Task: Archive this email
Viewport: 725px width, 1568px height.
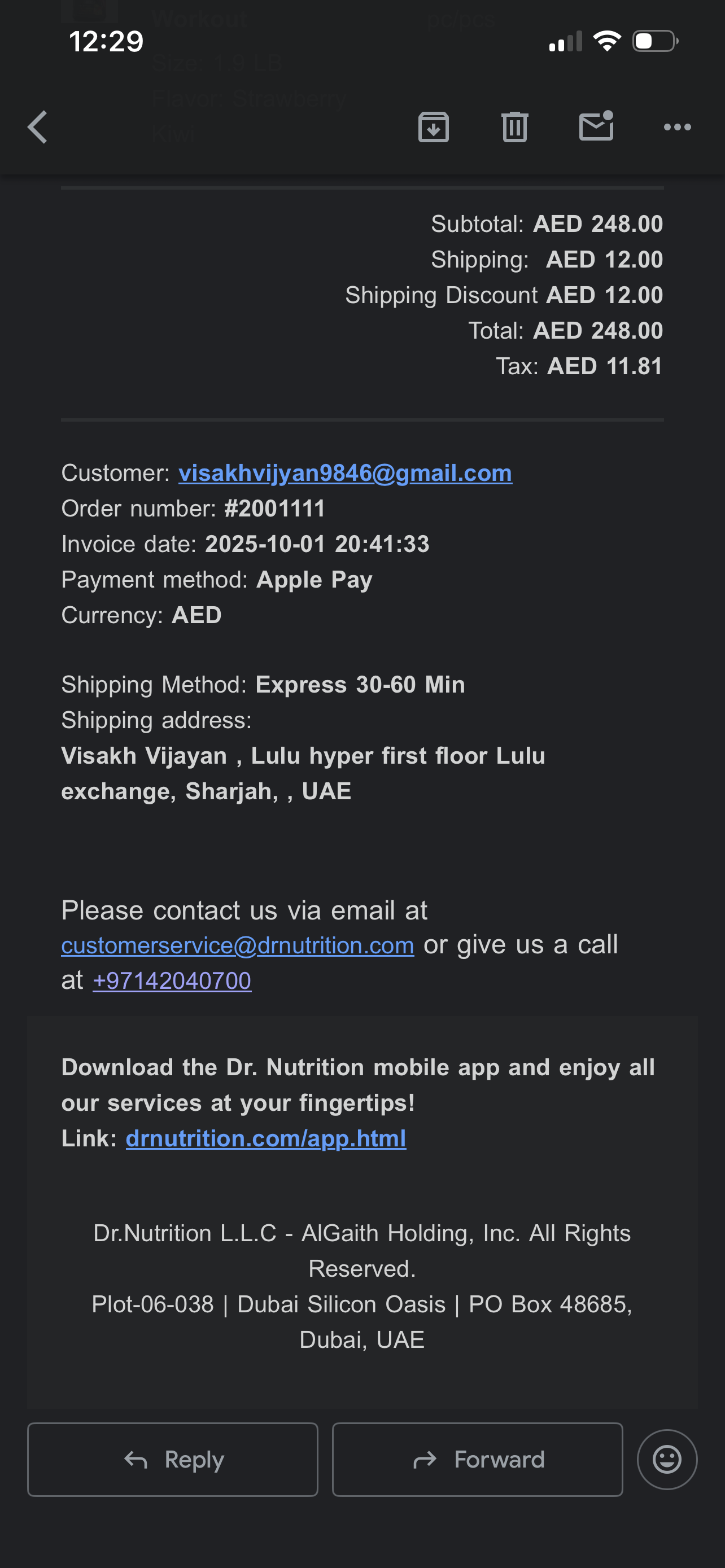Action: pyautogui.click(x=434, y=127)
